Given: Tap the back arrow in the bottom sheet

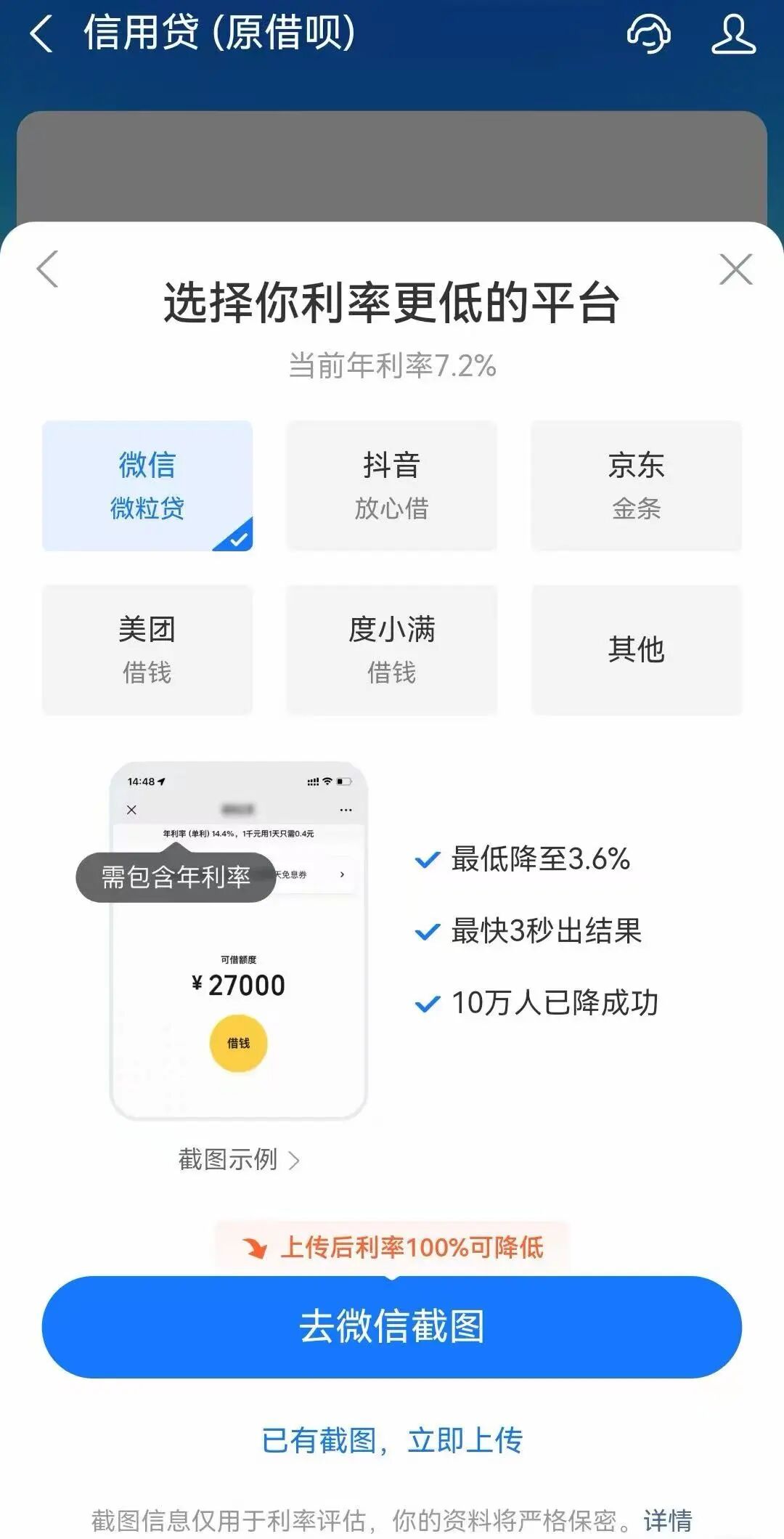Looking at the screenshot, I should pyautogui.click(x=48, y=269).
